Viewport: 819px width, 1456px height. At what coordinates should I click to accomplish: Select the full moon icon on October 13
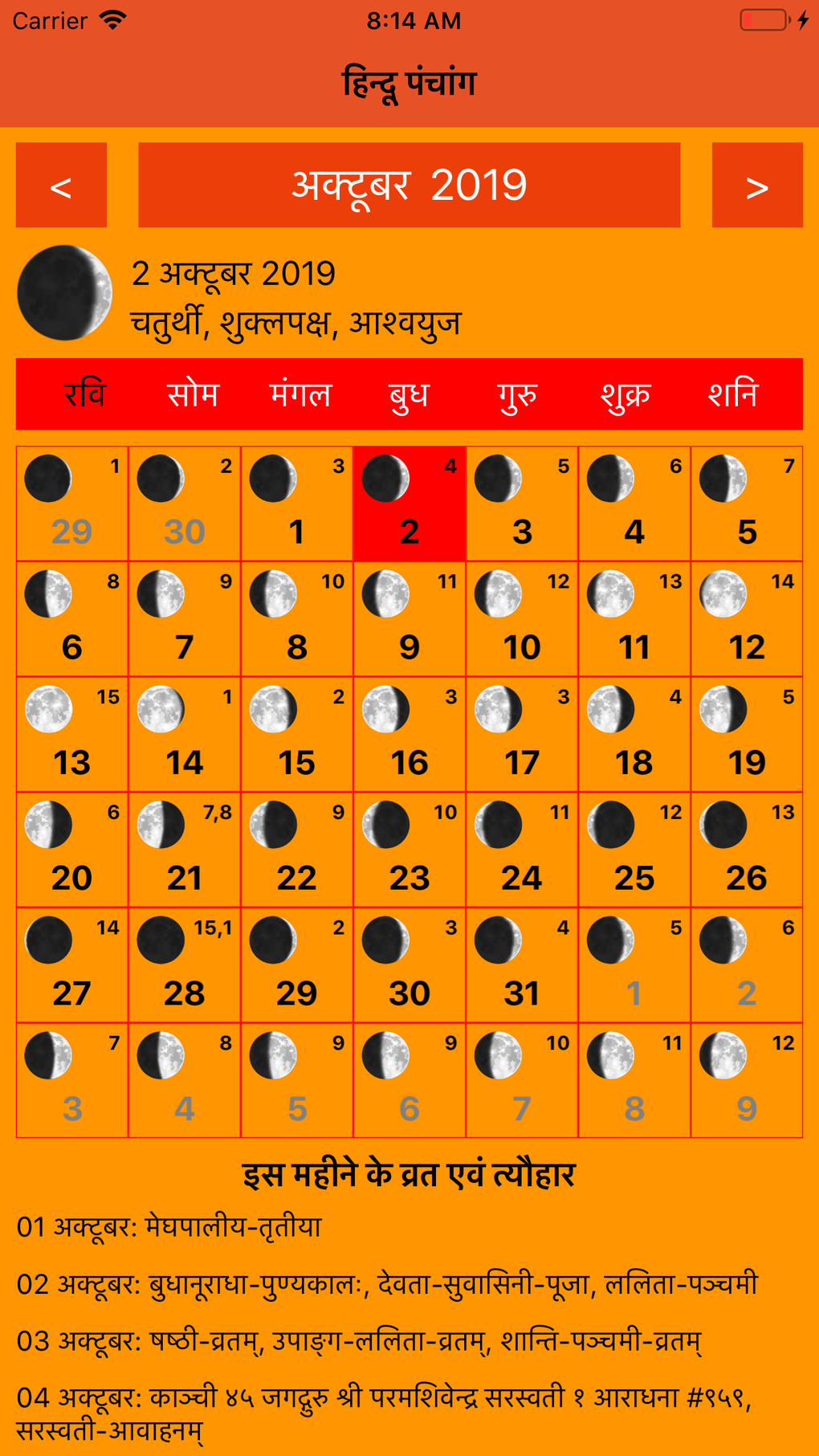coord(47,711)
